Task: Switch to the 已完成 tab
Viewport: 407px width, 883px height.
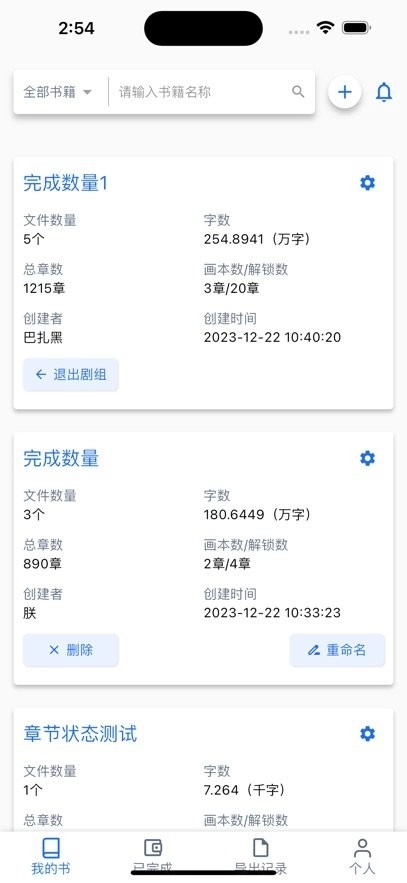Action: pos(153,856)
